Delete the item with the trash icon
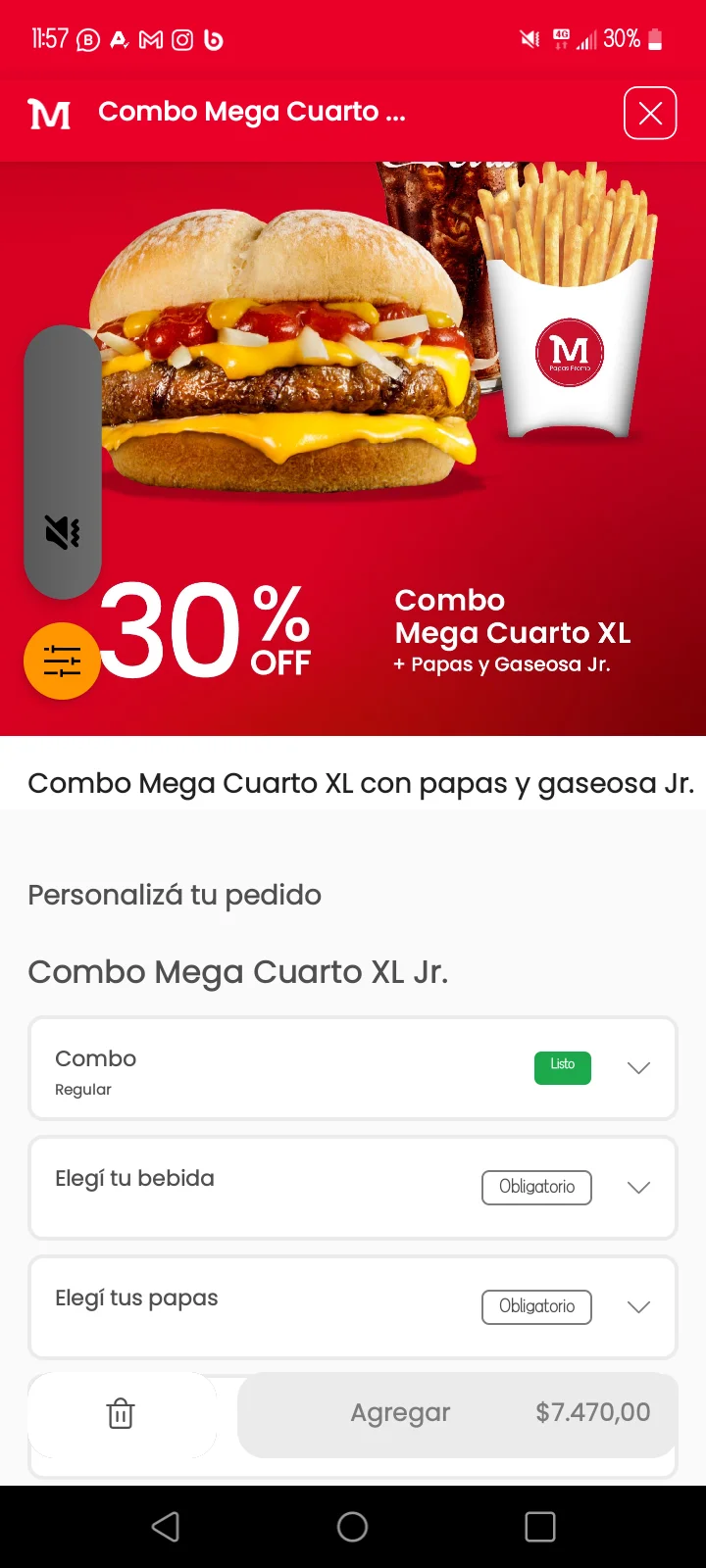Viewport: 706px width, 1568px height. (x=121, y=1413)
